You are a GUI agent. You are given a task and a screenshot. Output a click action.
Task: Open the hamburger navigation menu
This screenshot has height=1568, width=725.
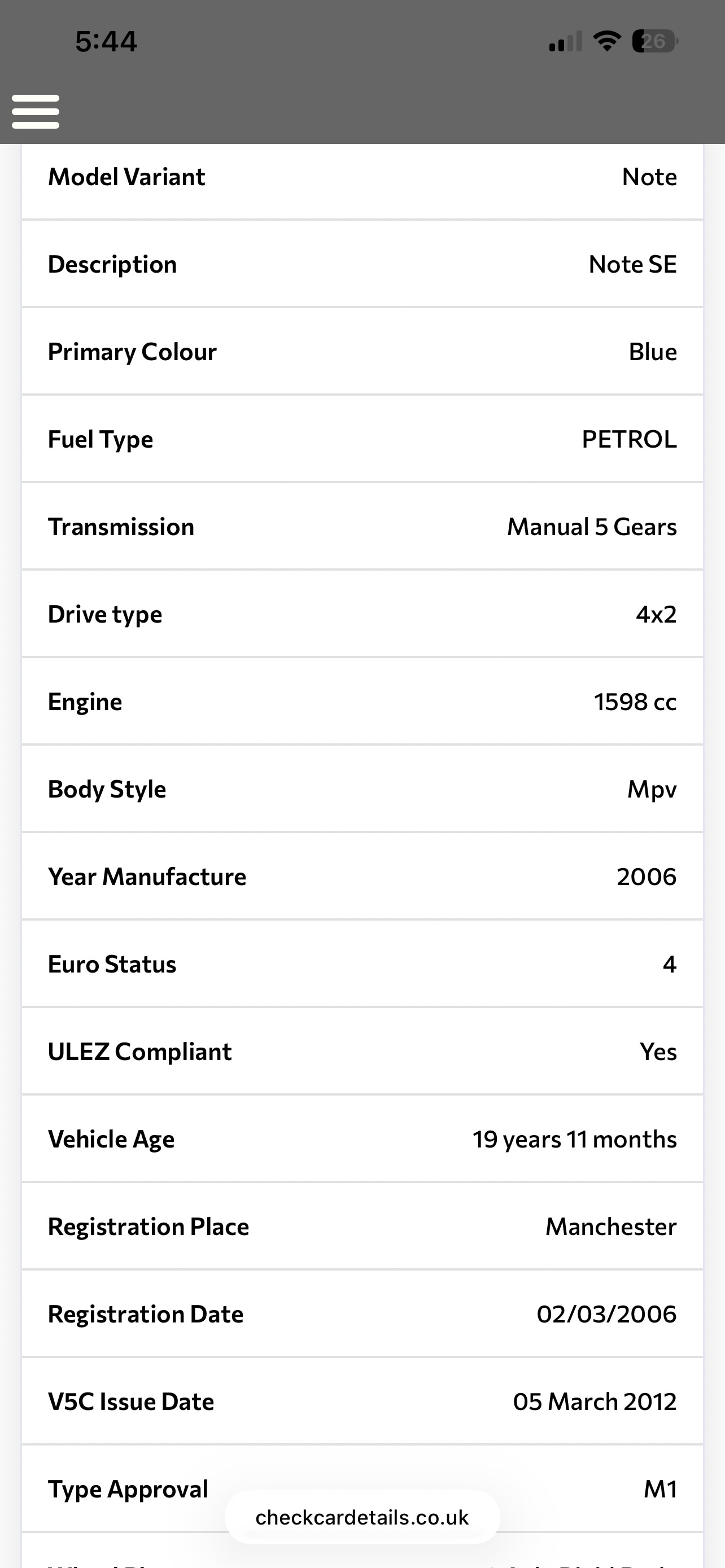34,111
